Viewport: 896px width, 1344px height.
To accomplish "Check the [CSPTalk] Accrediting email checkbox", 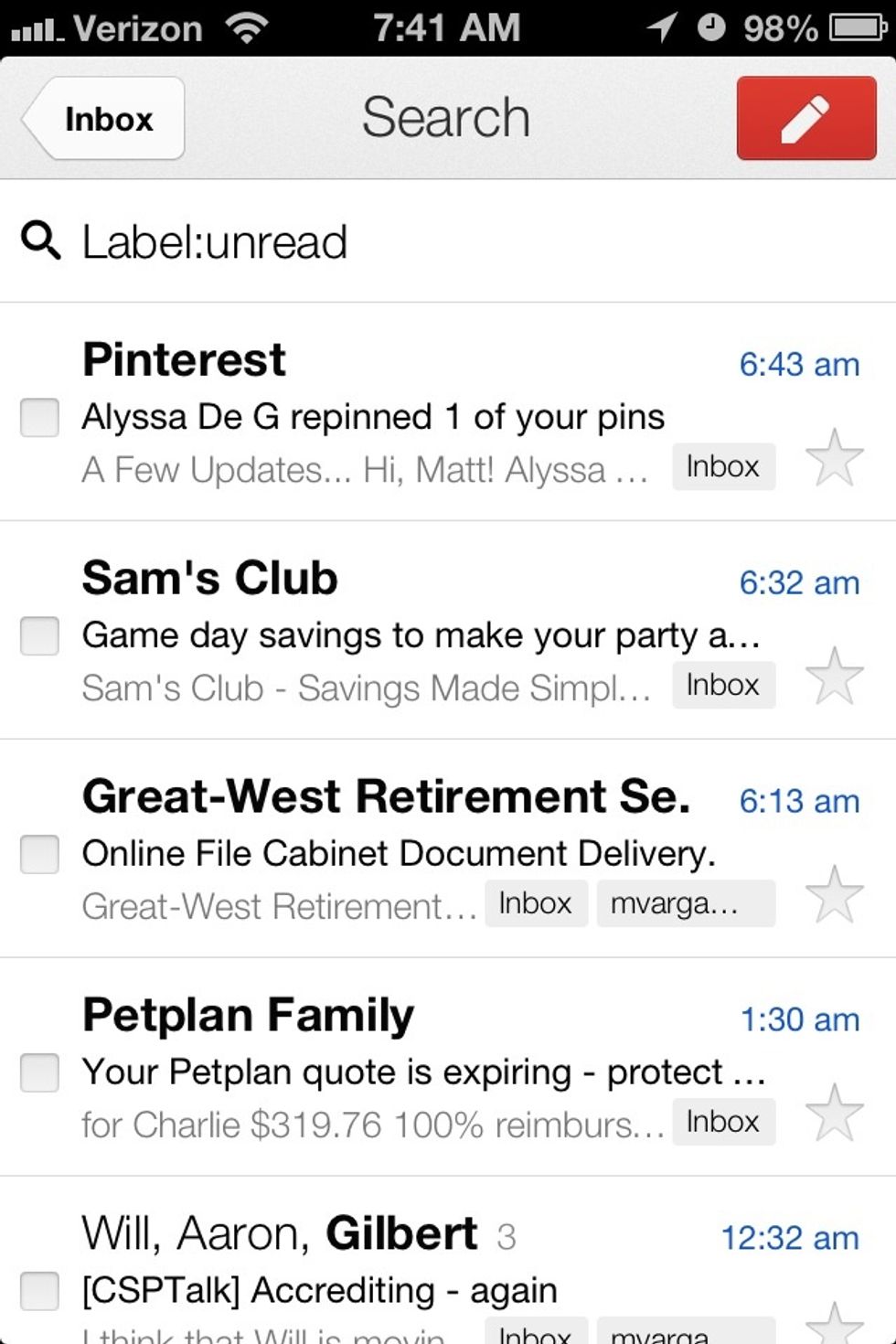I will click(x=38, y=1291).
